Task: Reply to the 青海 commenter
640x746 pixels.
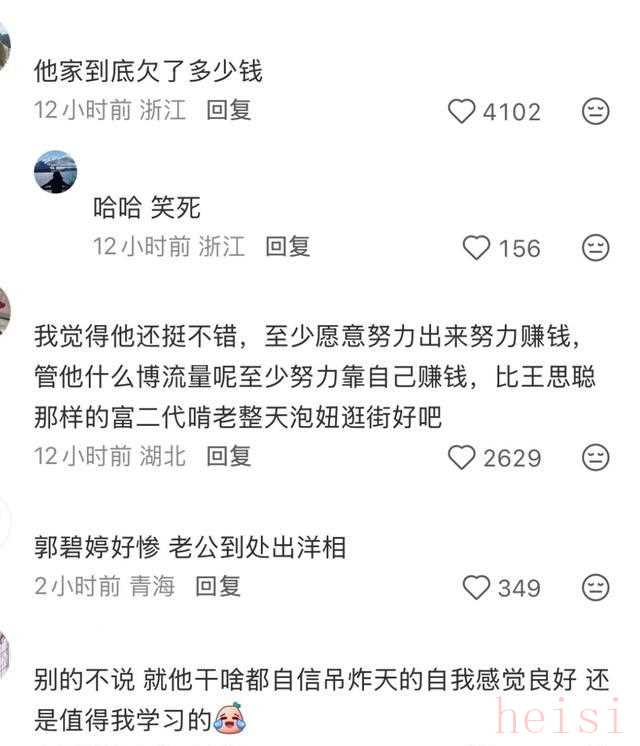Action: [x=217, y=586]
